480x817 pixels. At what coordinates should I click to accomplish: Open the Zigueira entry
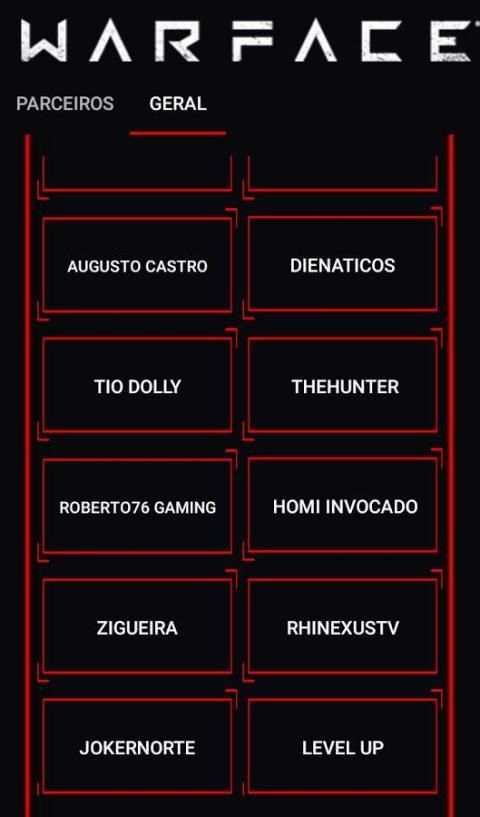click(x=137, y=627)
